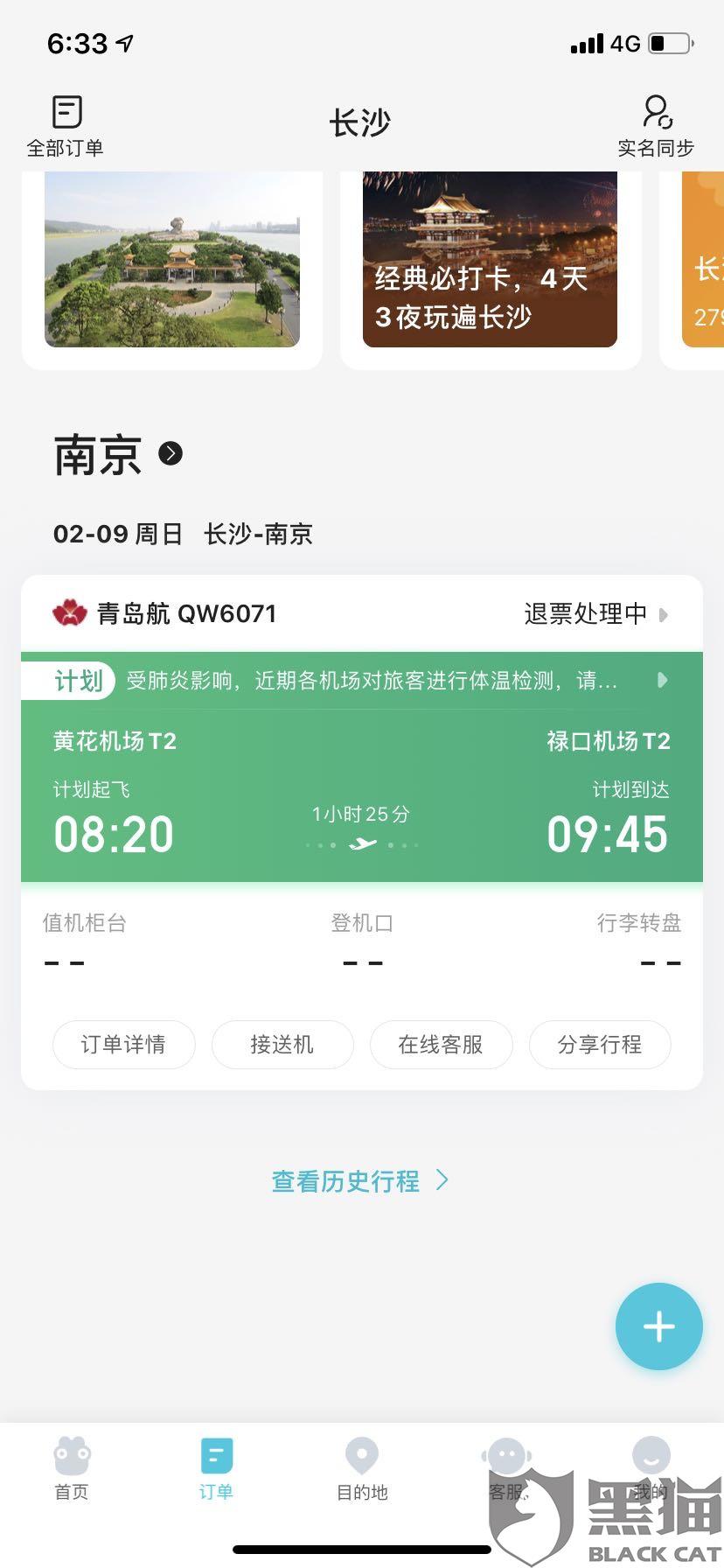The height and width of the screenshot is (1568, 724).
Task: Select 接送机 airport transfer
Action: [x=282, y=1045]
